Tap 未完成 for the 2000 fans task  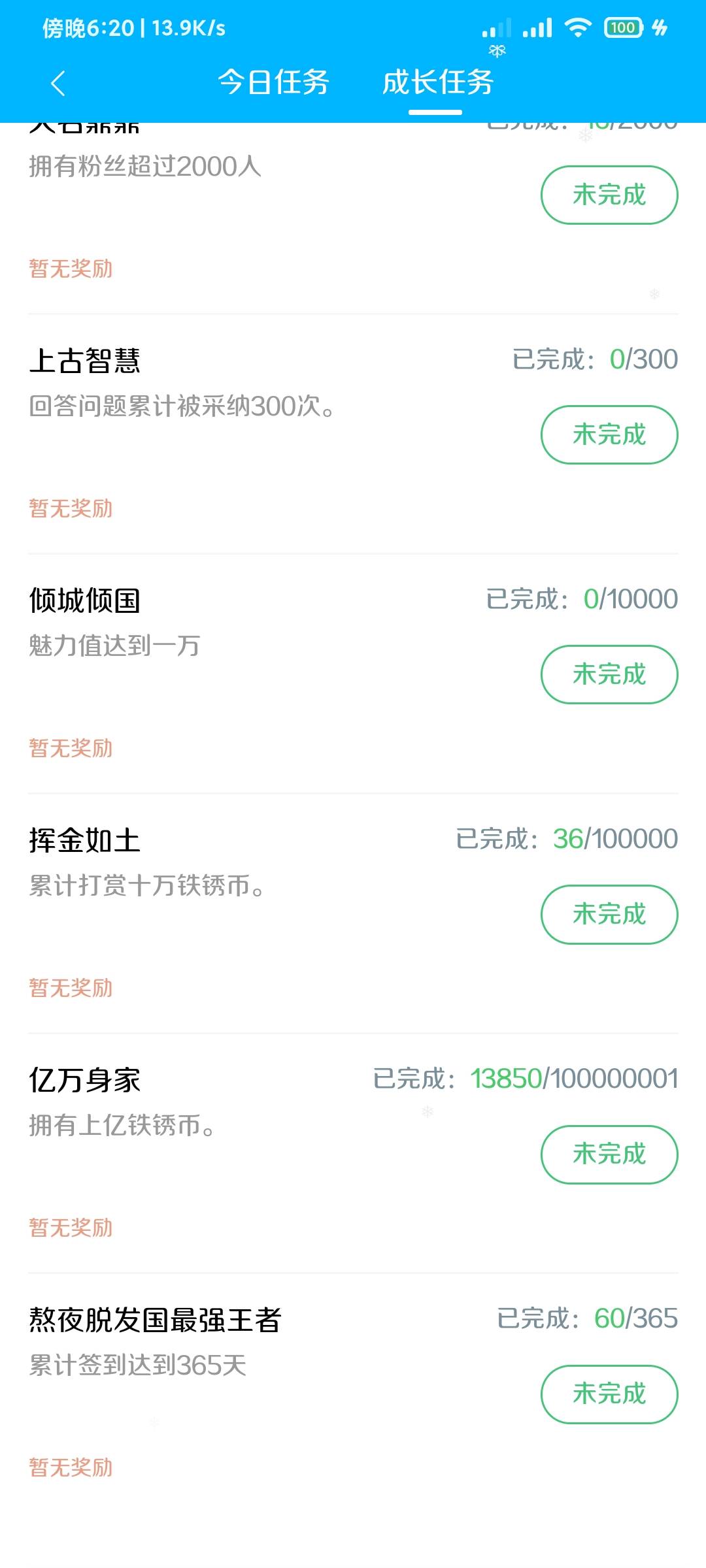pos(609,195)
